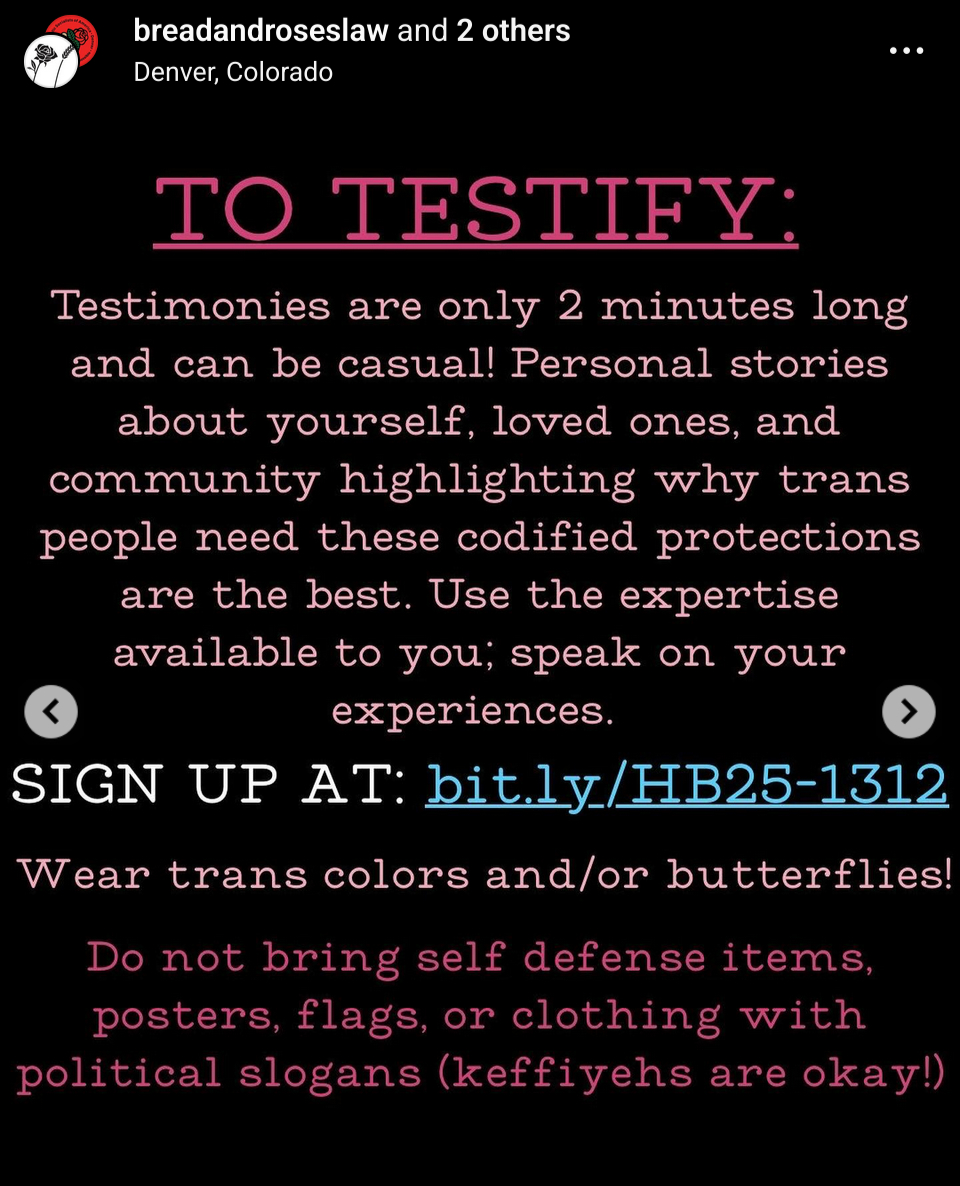Image resolution: width=960 pixels, height=1186 pixels.
Task: Go back to the previous carousel slide
Action: [51, 711]
